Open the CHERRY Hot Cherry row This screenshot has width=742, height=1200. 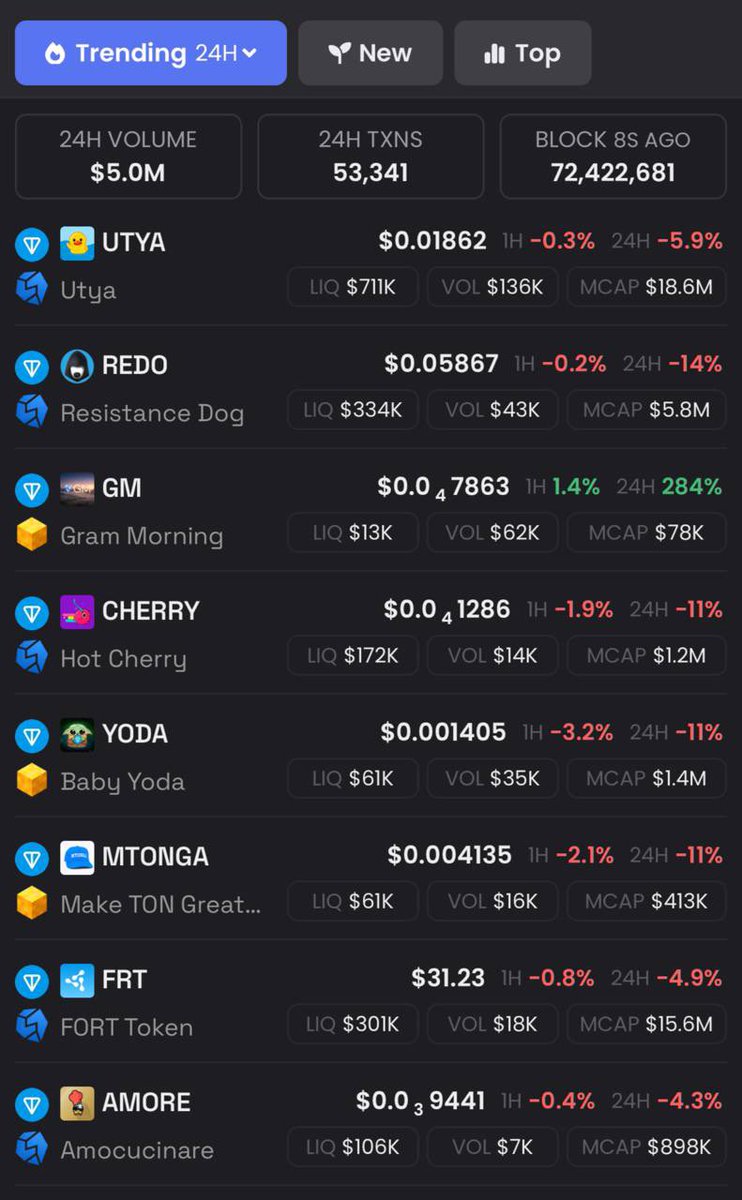point(371,634)
